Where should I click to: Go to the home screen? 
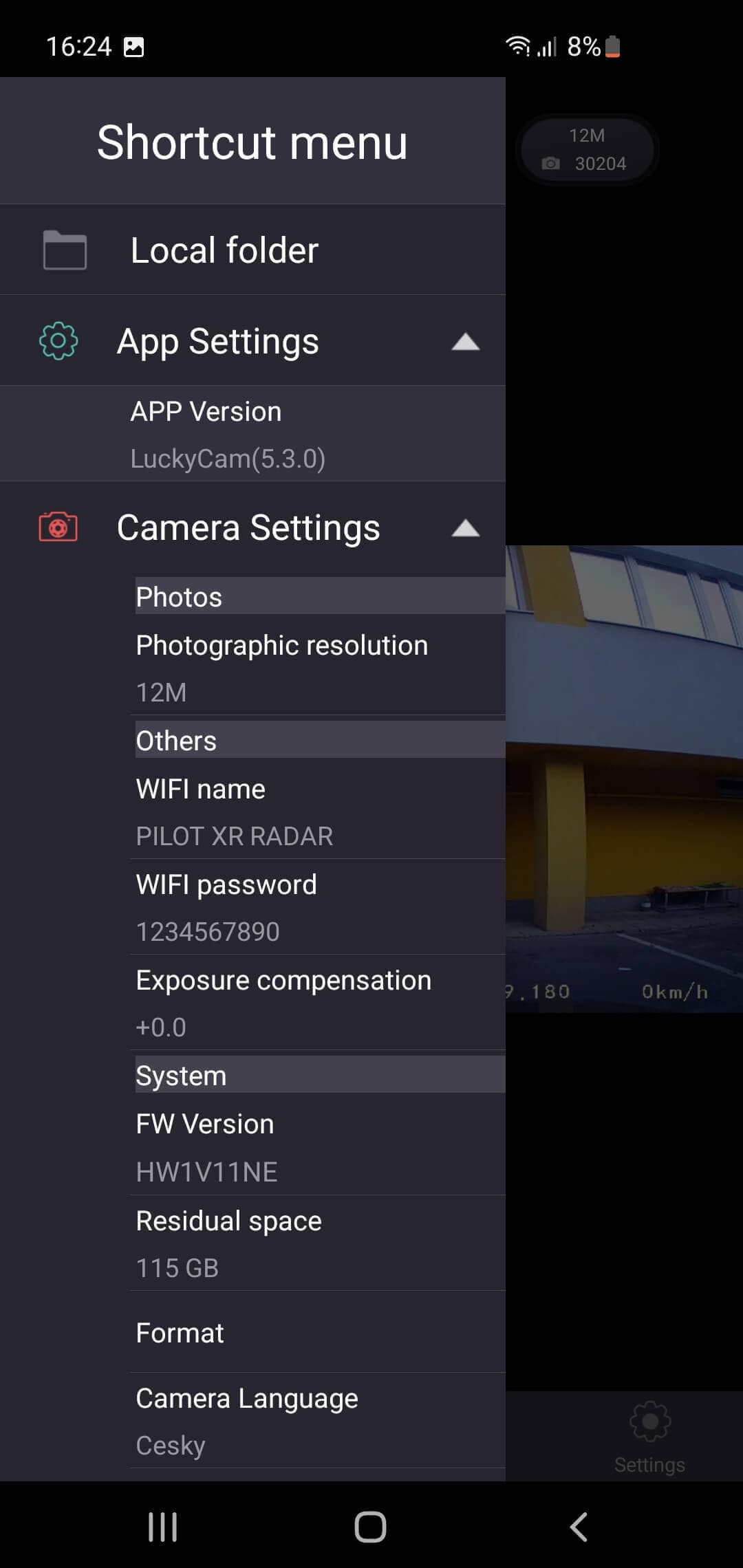(370, 1527)
